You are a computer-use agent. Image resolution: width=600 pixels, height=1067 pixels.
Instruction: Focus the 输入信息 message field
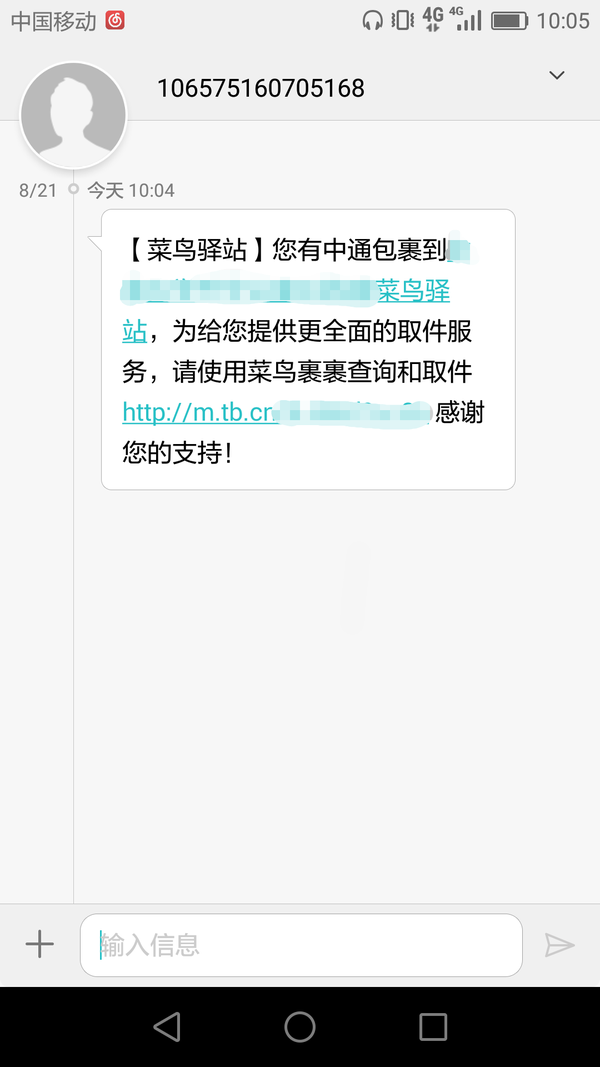coord(300,944)
